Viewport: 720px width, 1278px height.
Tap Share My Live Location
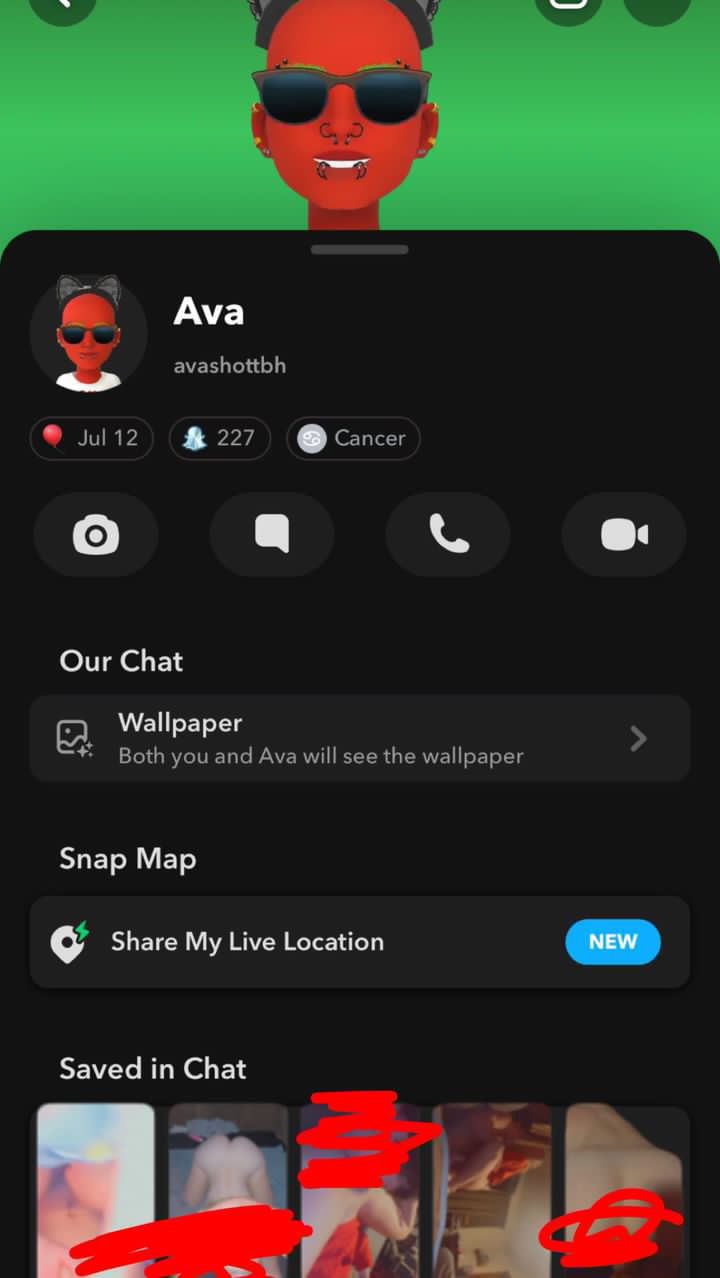360,942
